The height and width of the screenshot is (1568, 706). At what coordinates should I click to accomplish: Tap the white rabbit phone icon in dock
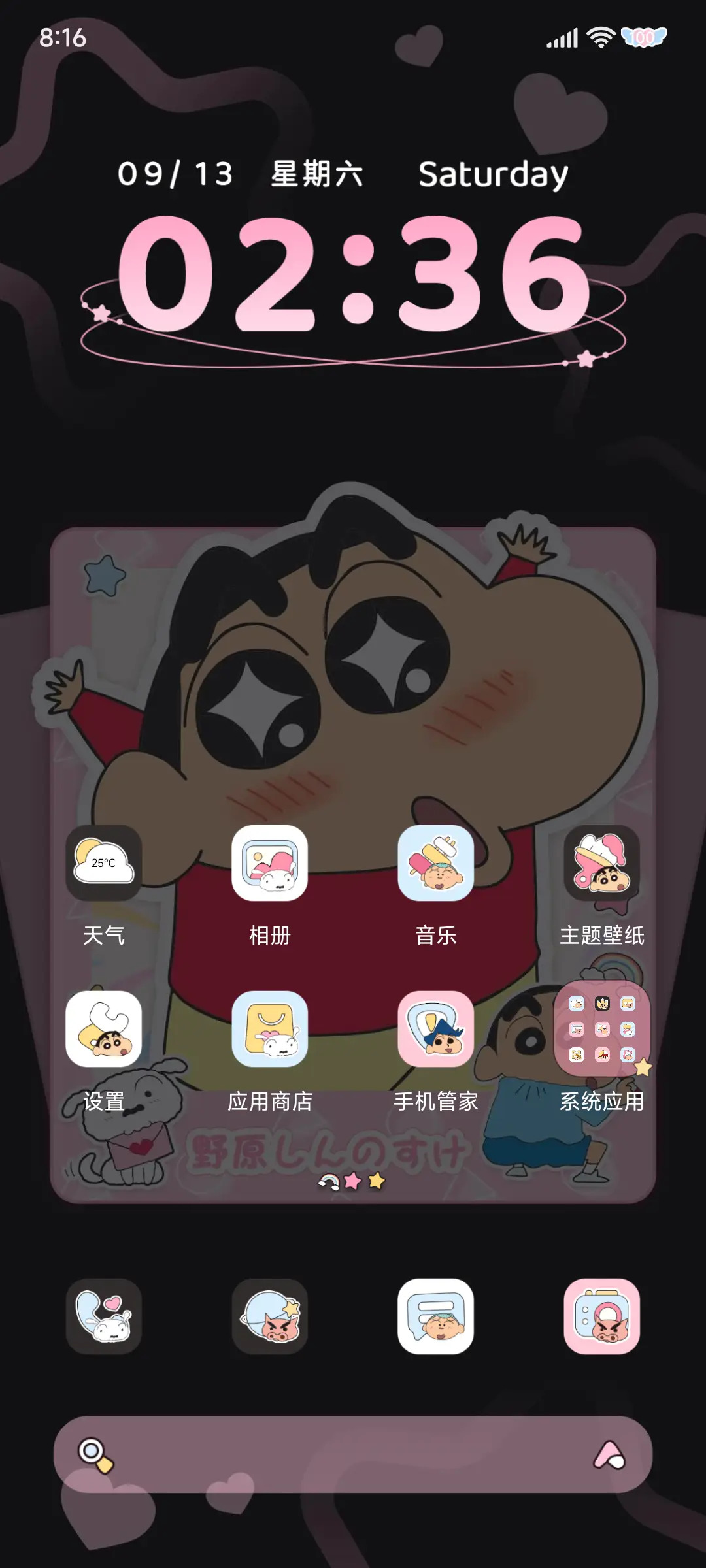(x=103, y=1316)
